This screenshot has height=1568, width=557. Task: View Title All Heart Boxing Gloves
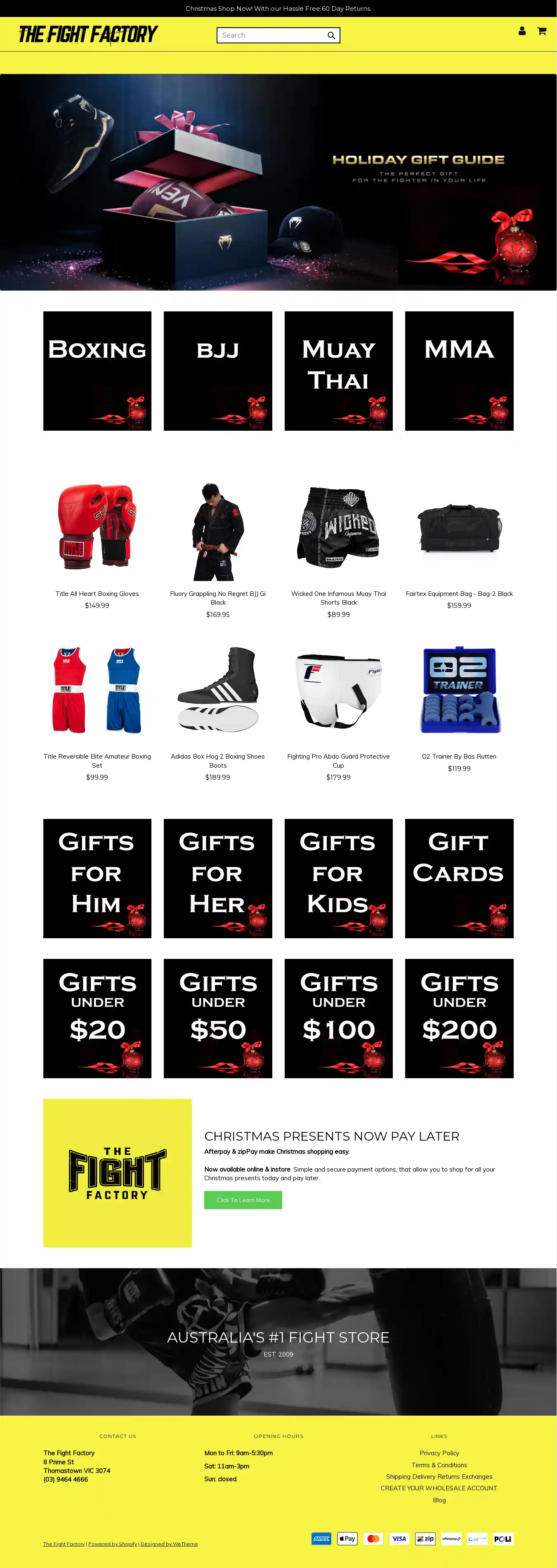pos(97,593)
